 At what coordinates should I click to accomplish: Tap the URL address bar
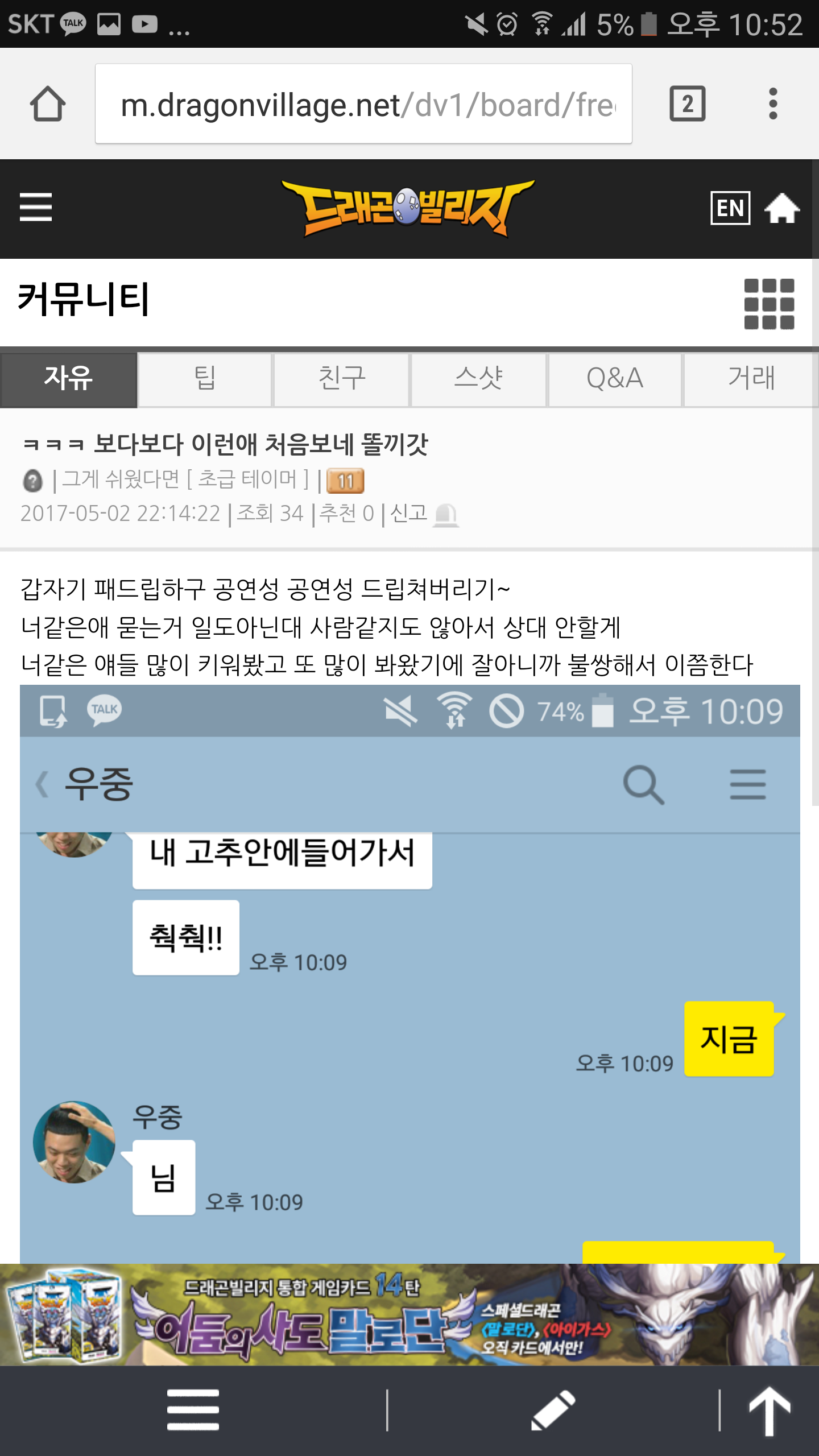pyautogui.click(x=364, y=104)
